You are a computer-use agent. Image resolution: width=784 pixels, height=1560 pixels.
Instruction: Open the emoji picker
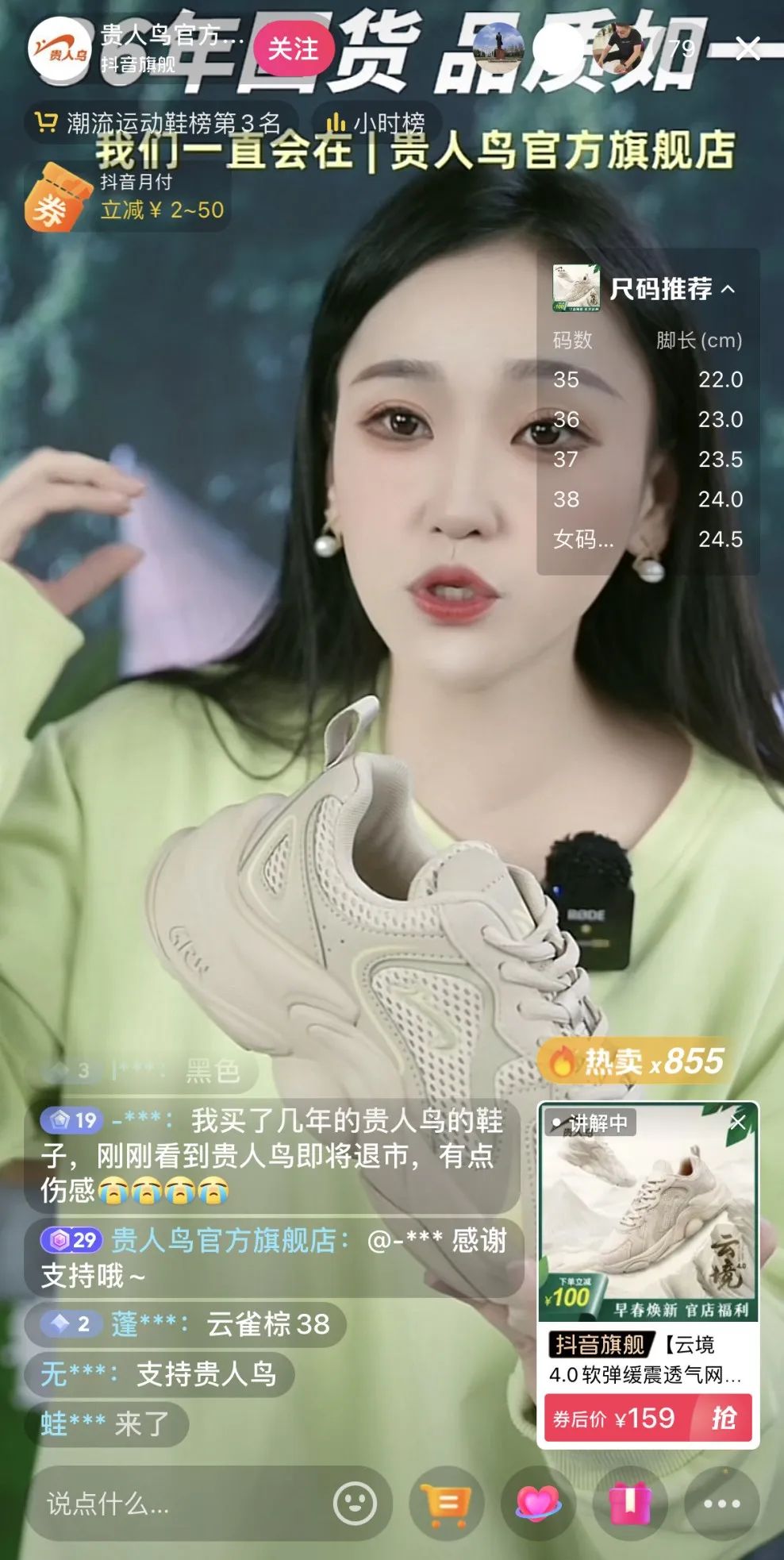[x=355, y=1503]
